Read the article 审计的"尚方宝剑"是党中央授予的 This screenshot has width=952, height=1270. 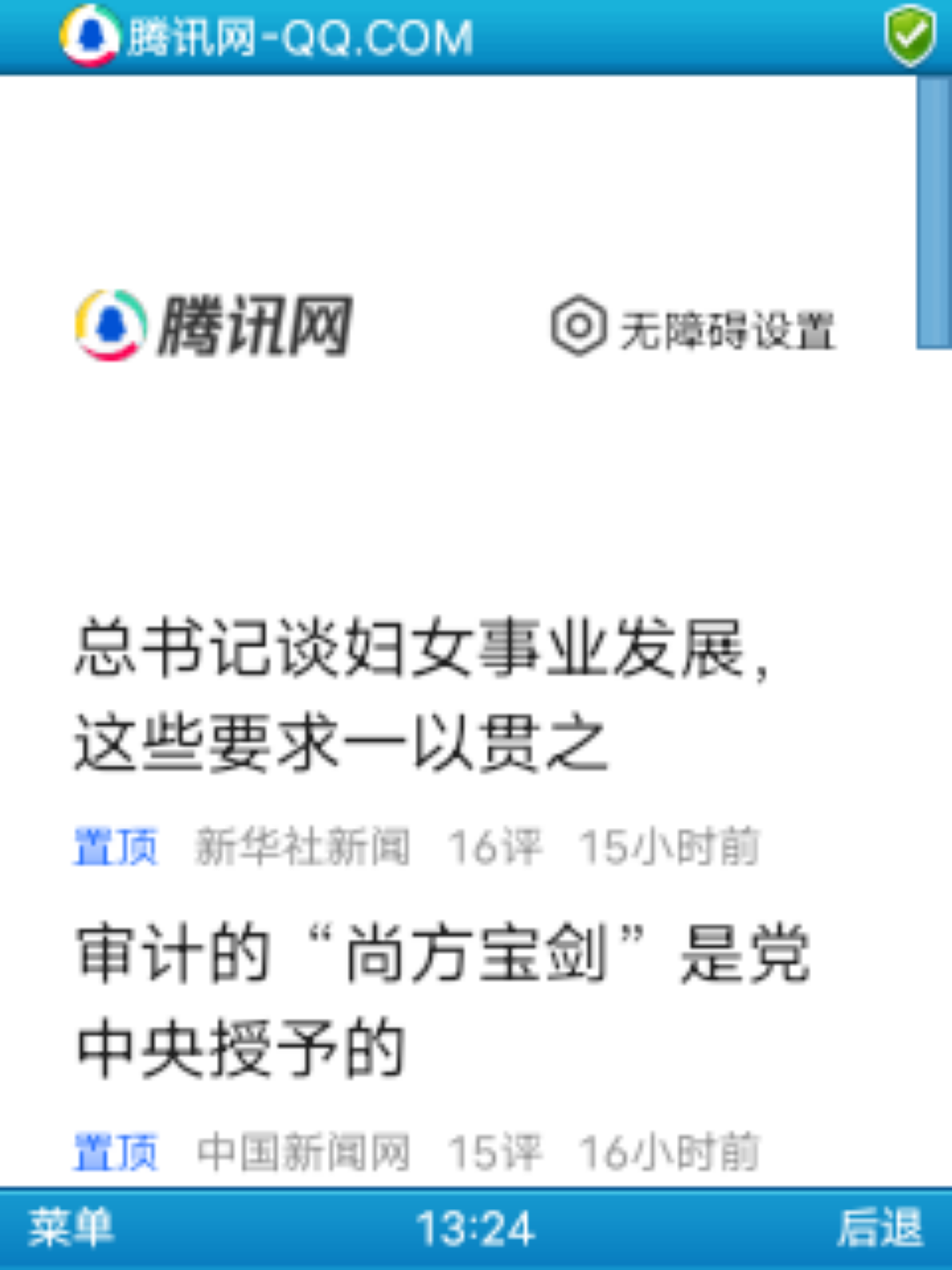(x=441, y=1000)
